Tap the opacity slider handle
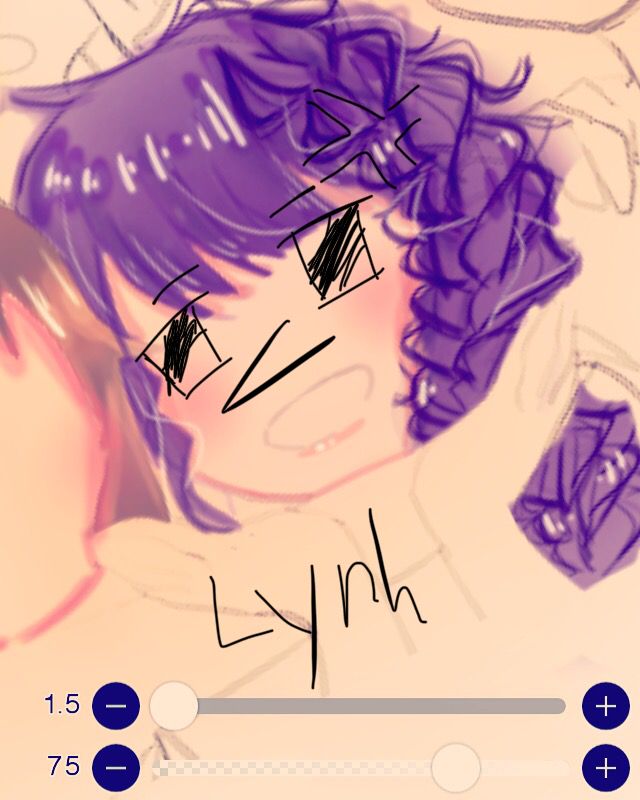 (456, 768)
